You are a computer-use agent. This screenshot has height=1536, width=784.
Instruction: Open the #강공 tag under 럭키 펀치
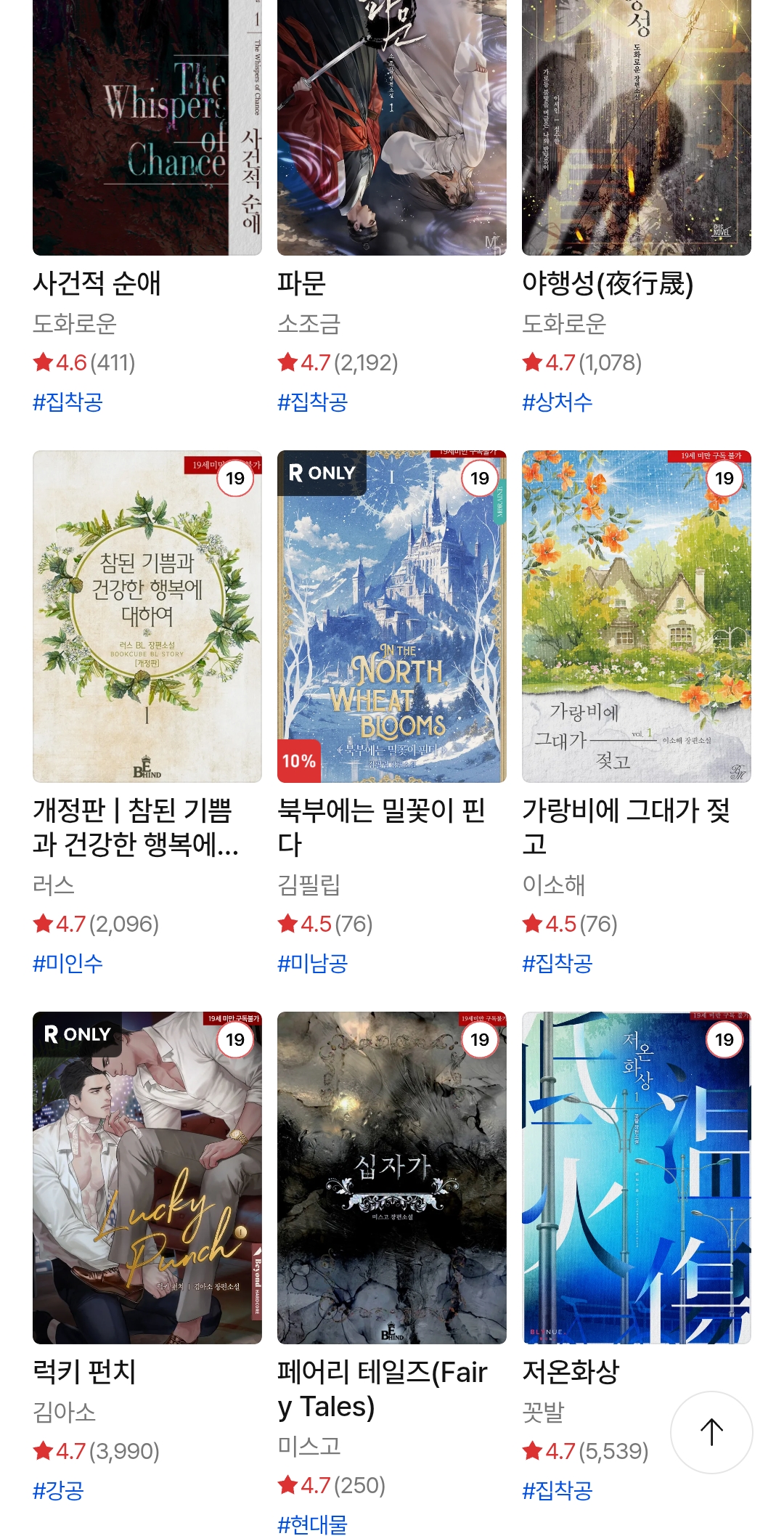point(59,1490)
